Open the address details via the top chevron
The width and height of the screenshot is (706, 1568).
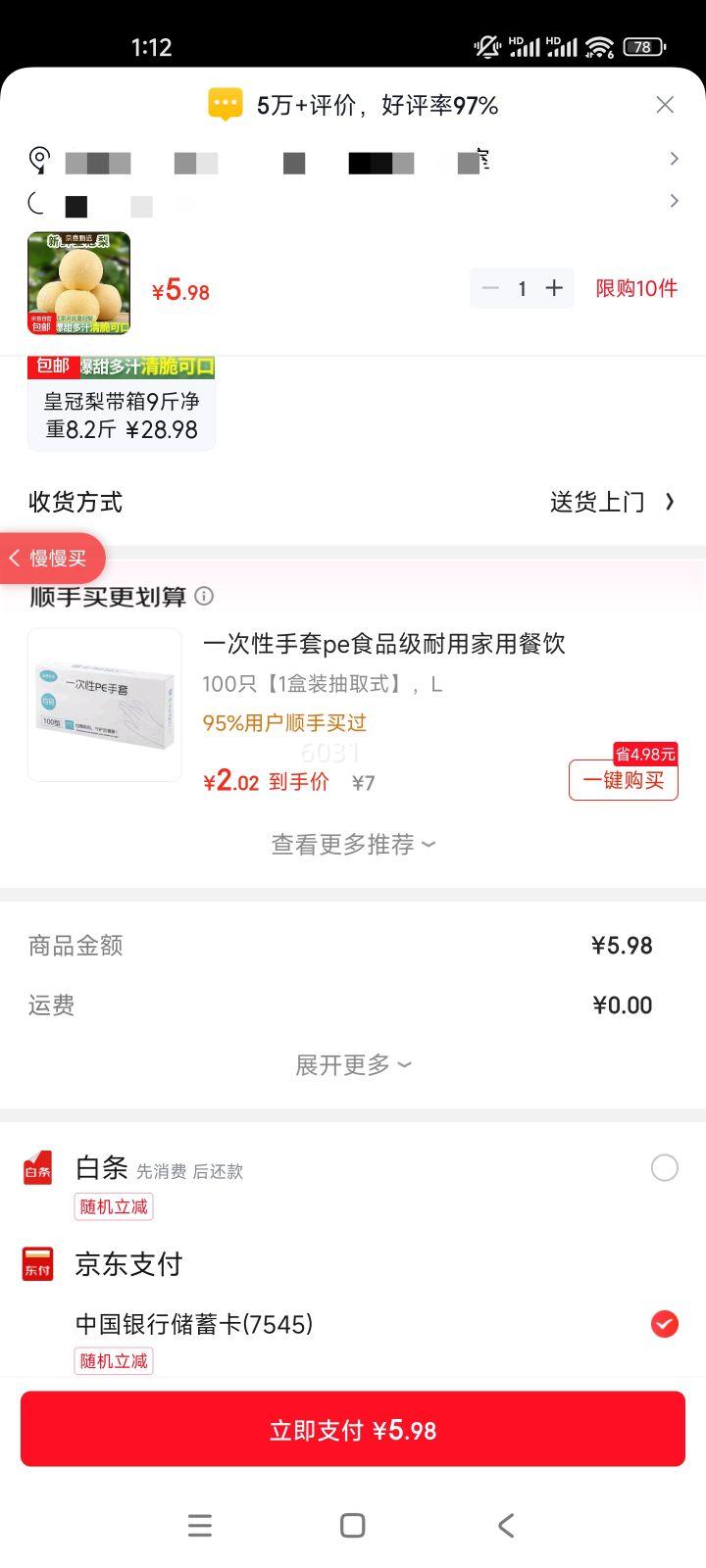(674, 158)
